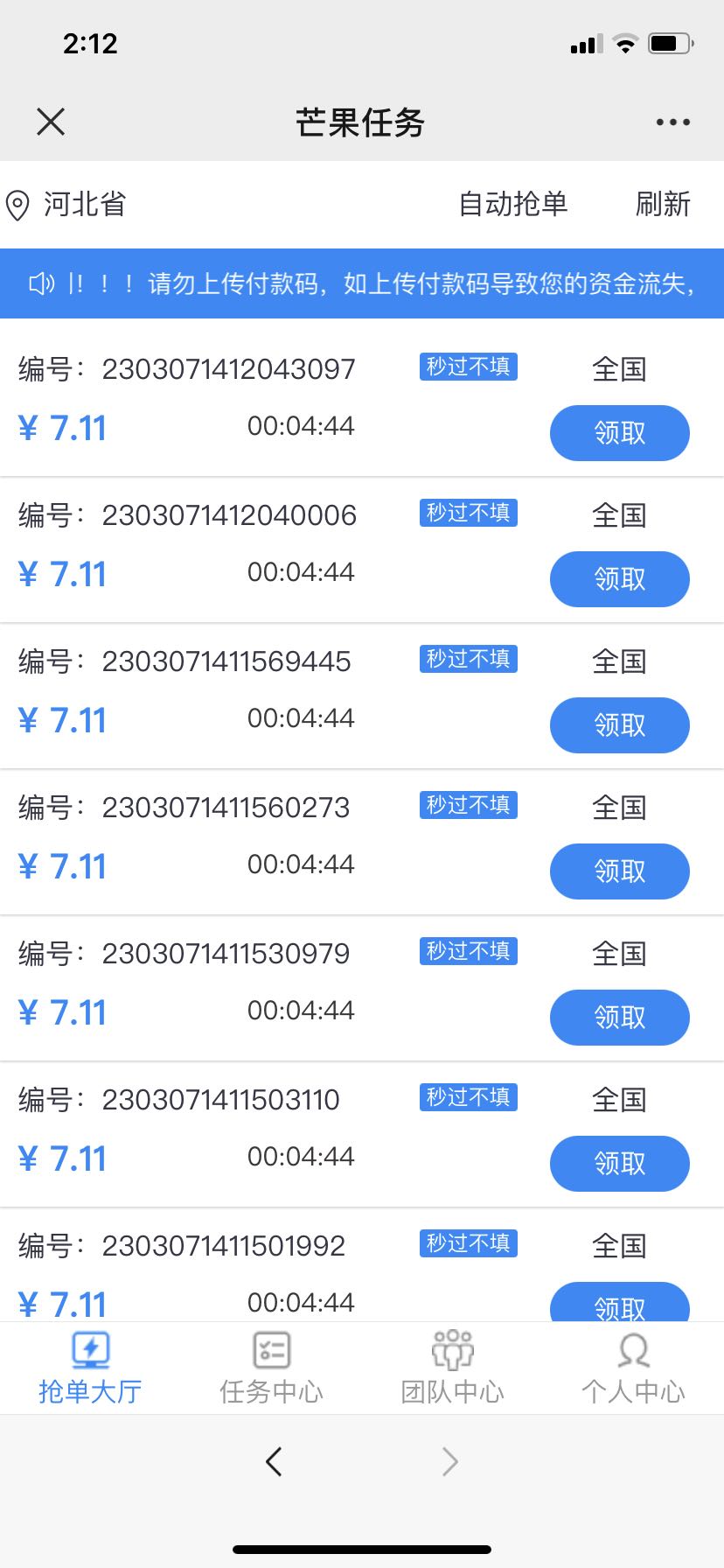Claim order 2303071412043097 with 领取

(620, 433)
